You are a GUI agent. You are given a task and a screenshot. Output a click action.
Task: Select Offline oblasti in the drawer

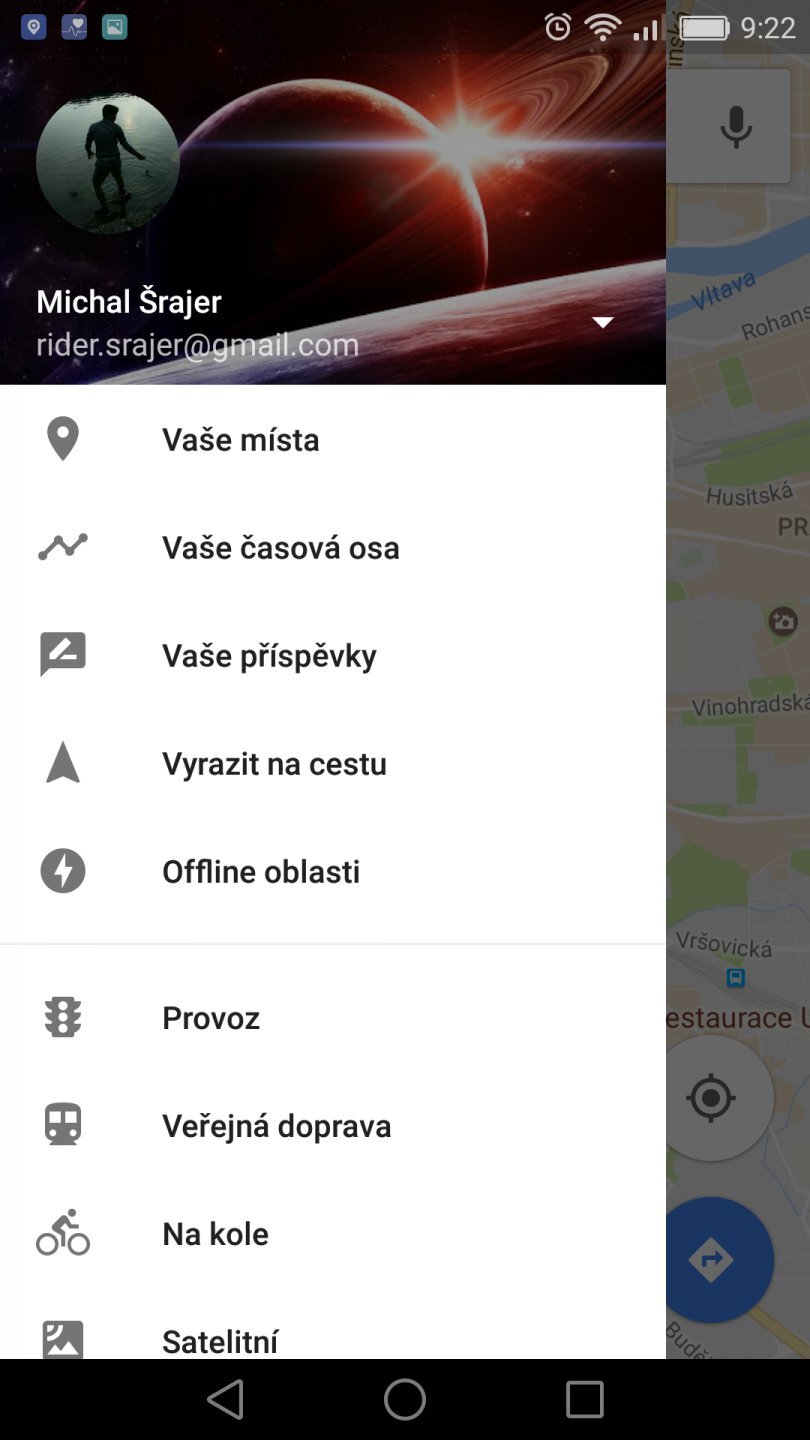coord(260,870)
